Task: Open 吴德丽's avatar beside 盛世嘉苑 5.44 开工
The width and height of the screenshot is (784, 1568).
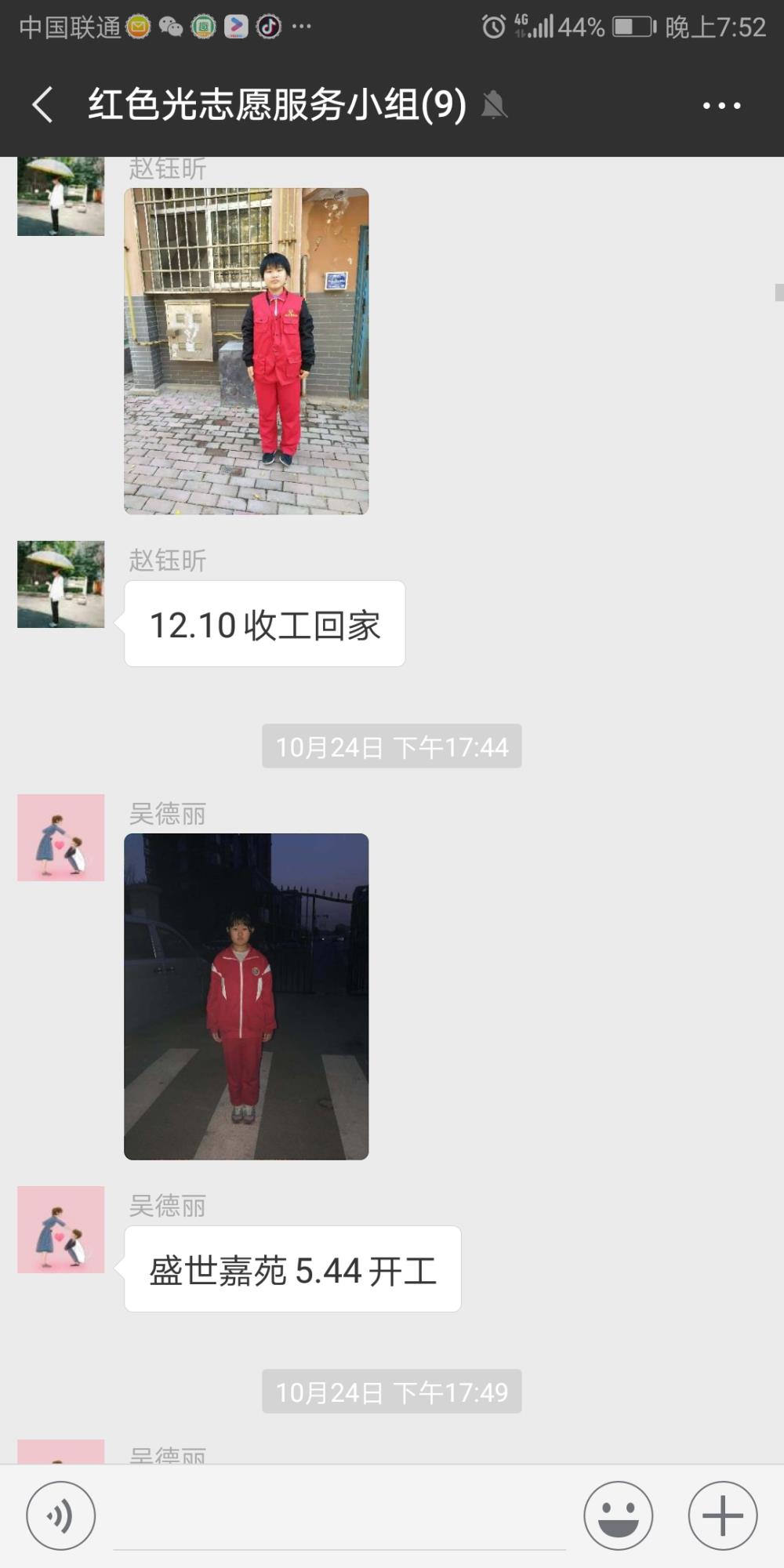Action: 61,1229
